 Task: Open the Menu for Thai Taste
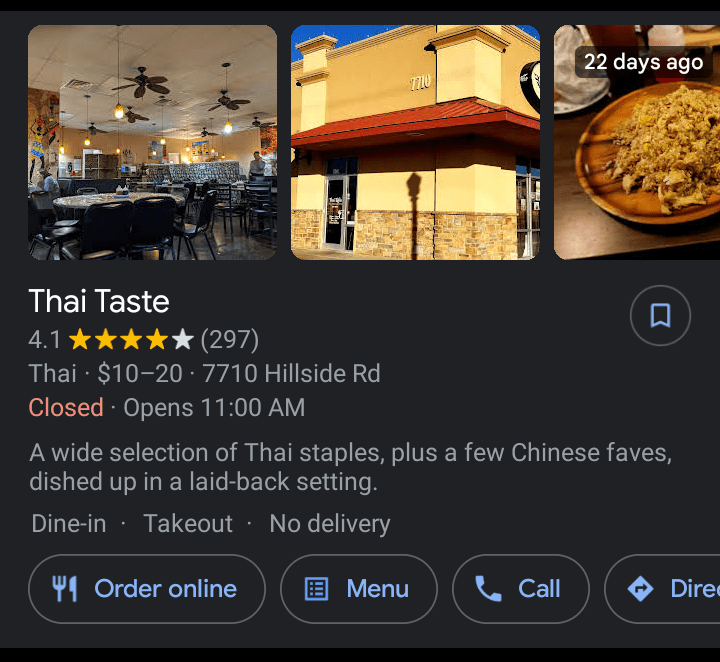pyautogui.click(x=358, y=589)
